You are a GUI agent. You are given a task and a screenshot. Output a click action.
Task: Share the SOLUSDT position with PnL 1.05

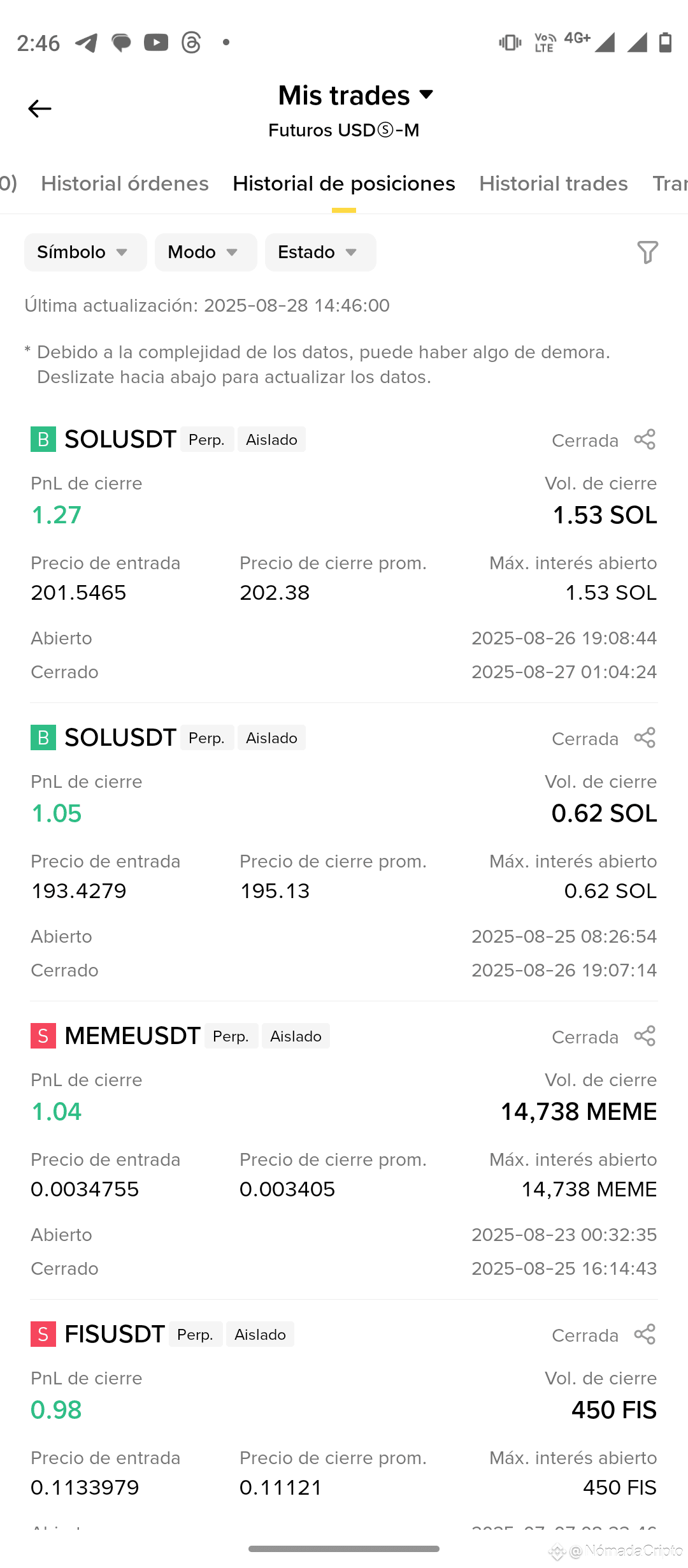(x=645, y=738)
